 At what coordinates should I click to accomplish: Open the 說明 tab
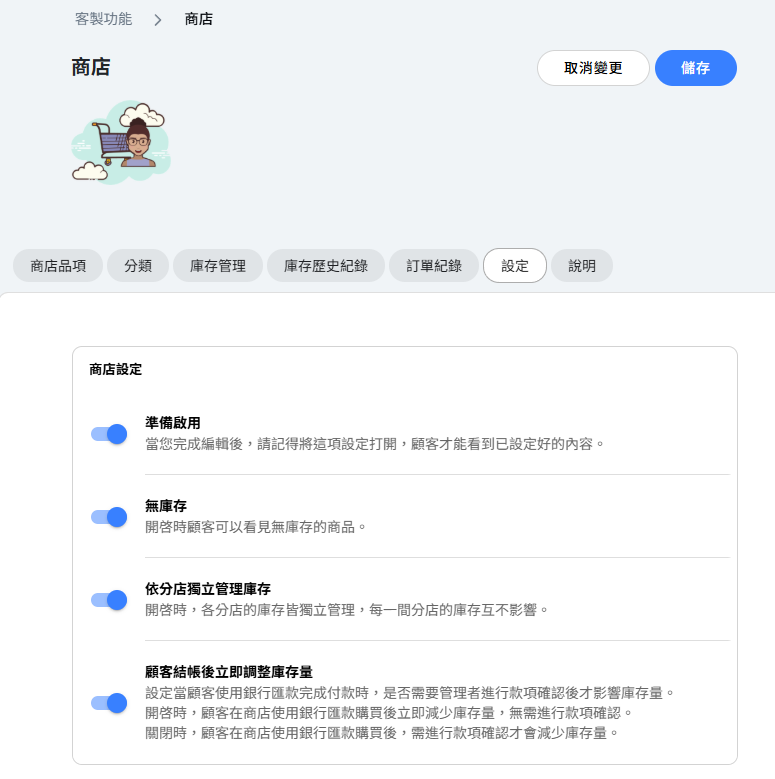click(581, 266)
